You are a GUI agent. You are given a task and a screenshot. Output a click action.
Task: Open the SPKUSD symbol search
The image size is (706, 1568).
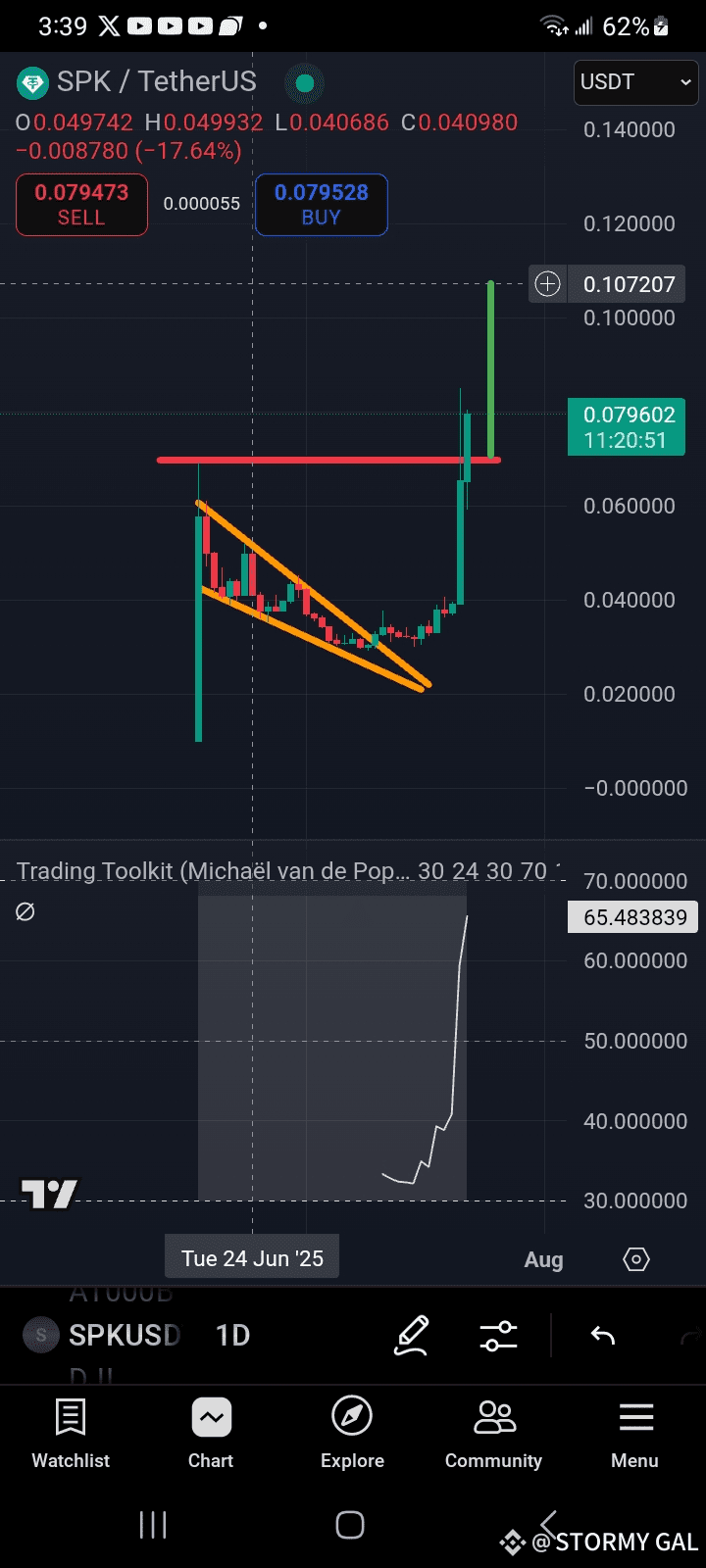click(103, 1335)
